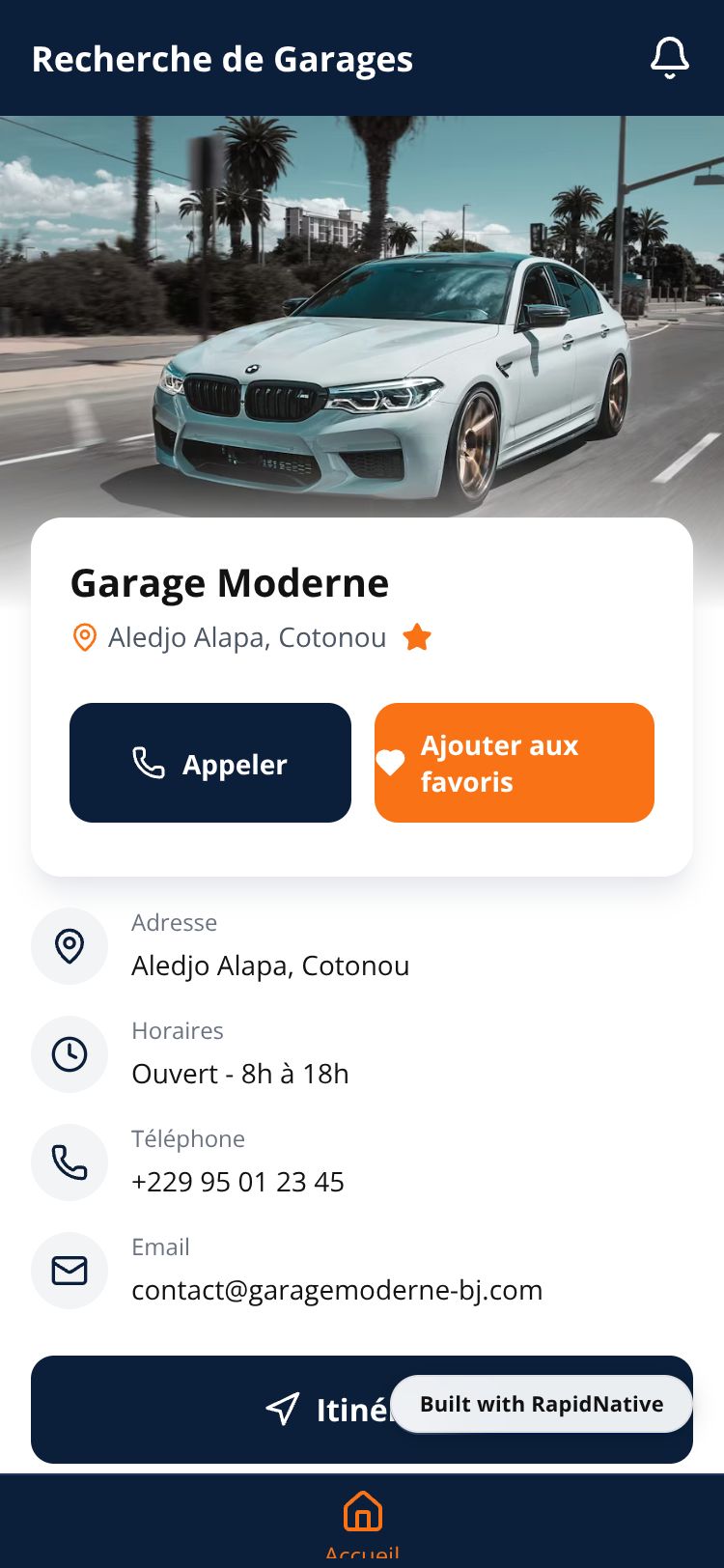Open the notifications bell
Screen dimensions: 724x1568
click(669, 59)
